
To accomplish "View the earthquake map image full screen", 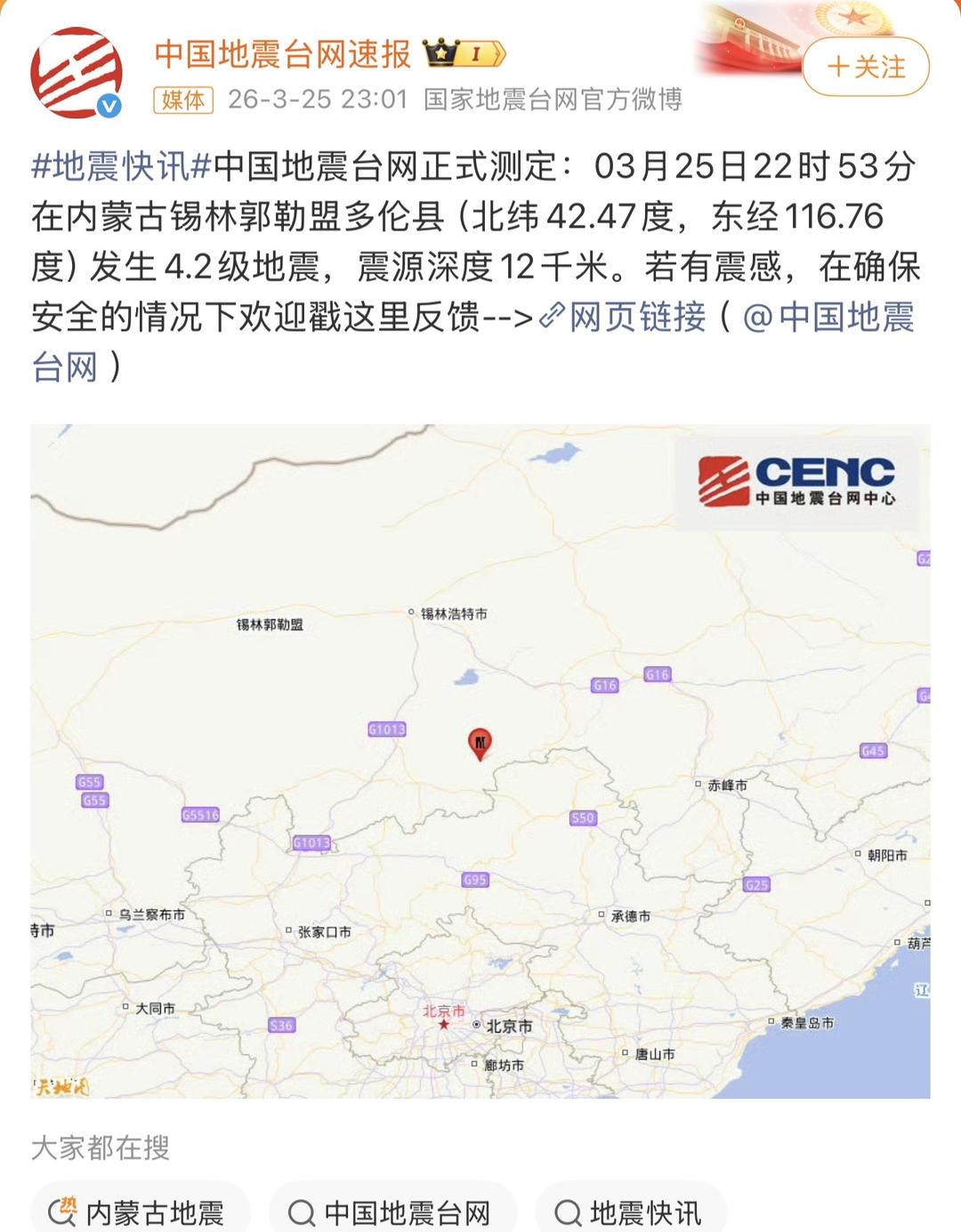I will click(x=480, y=761).
